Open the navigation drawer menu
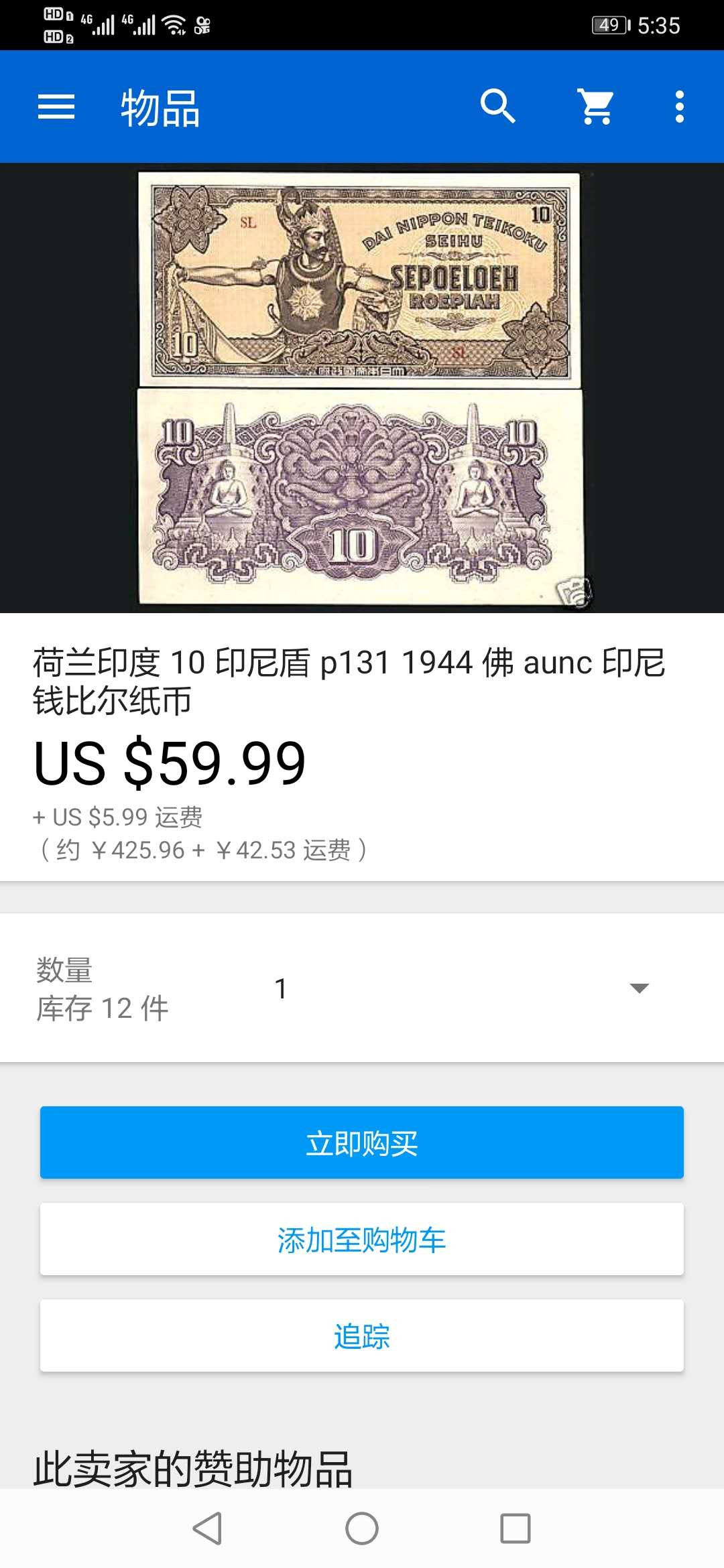Viewport: 724px width, 1568px height. [x=56, y=107]
